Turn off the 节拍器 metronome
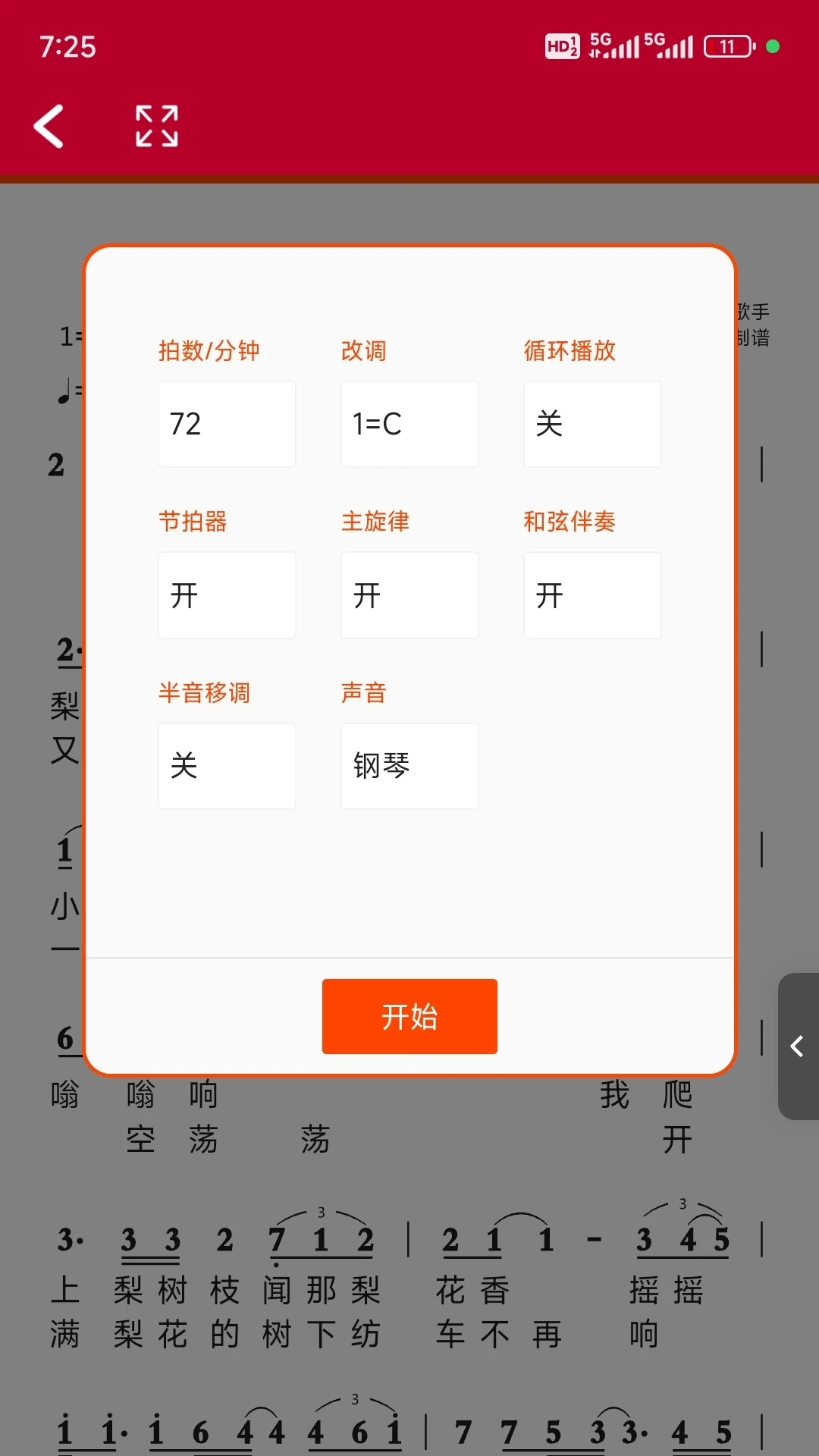The image size is (819, 1456). click(x=227, y=595)
